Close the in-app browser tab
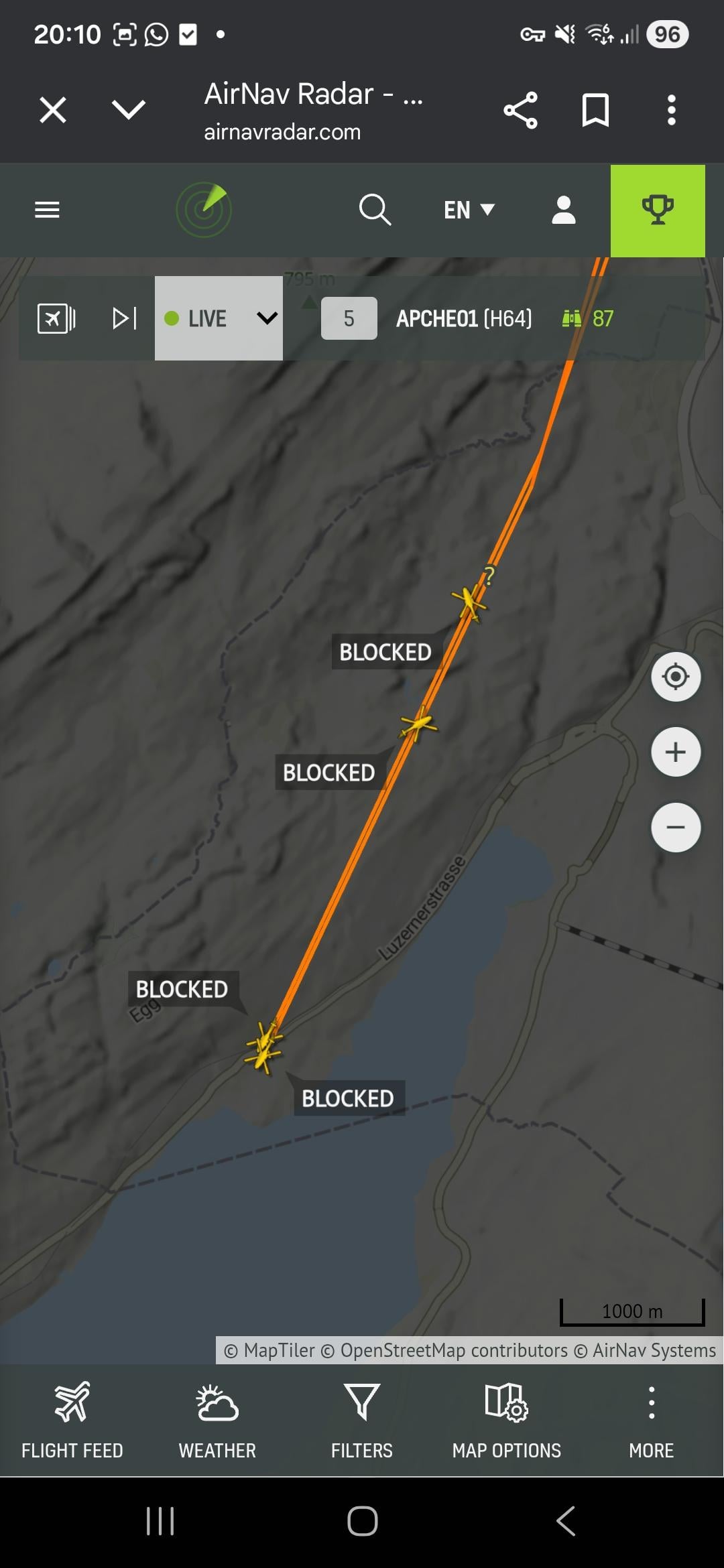 point(53,110)
